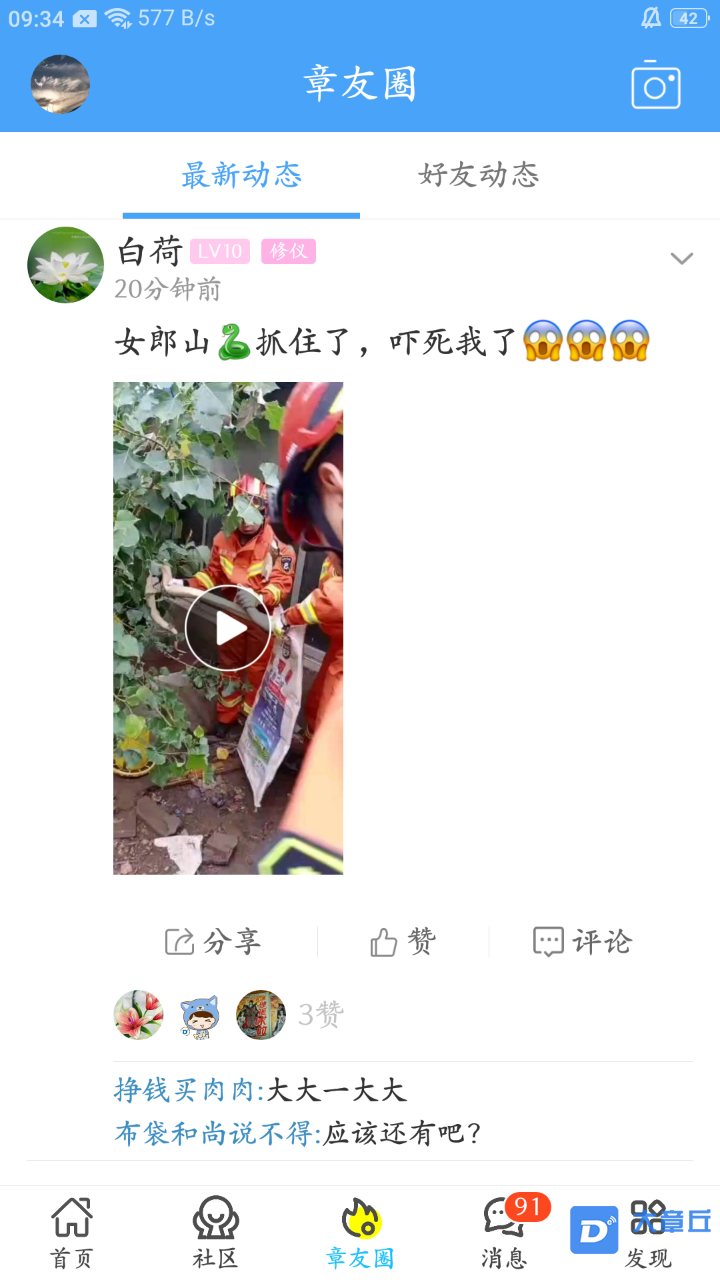Switch to 好友动态 tab

[479, 176]
